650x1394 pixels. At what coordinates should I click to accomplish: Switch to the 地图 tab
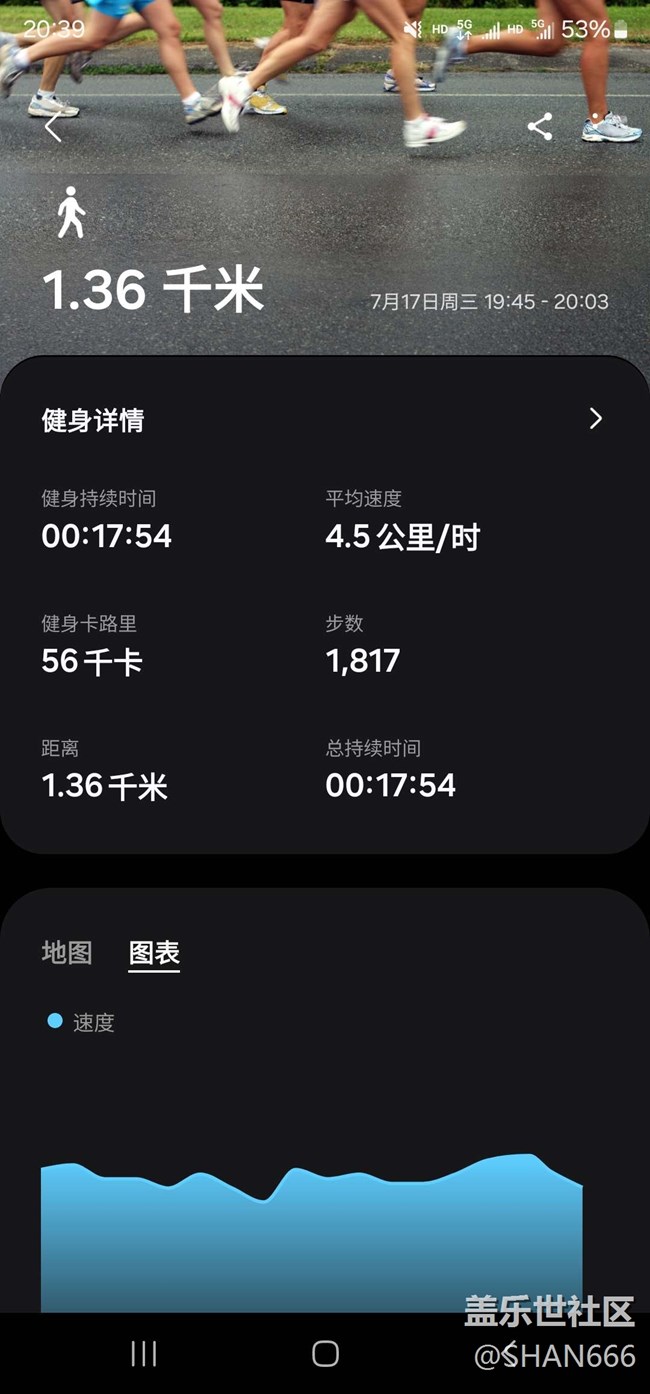(67, 953)
